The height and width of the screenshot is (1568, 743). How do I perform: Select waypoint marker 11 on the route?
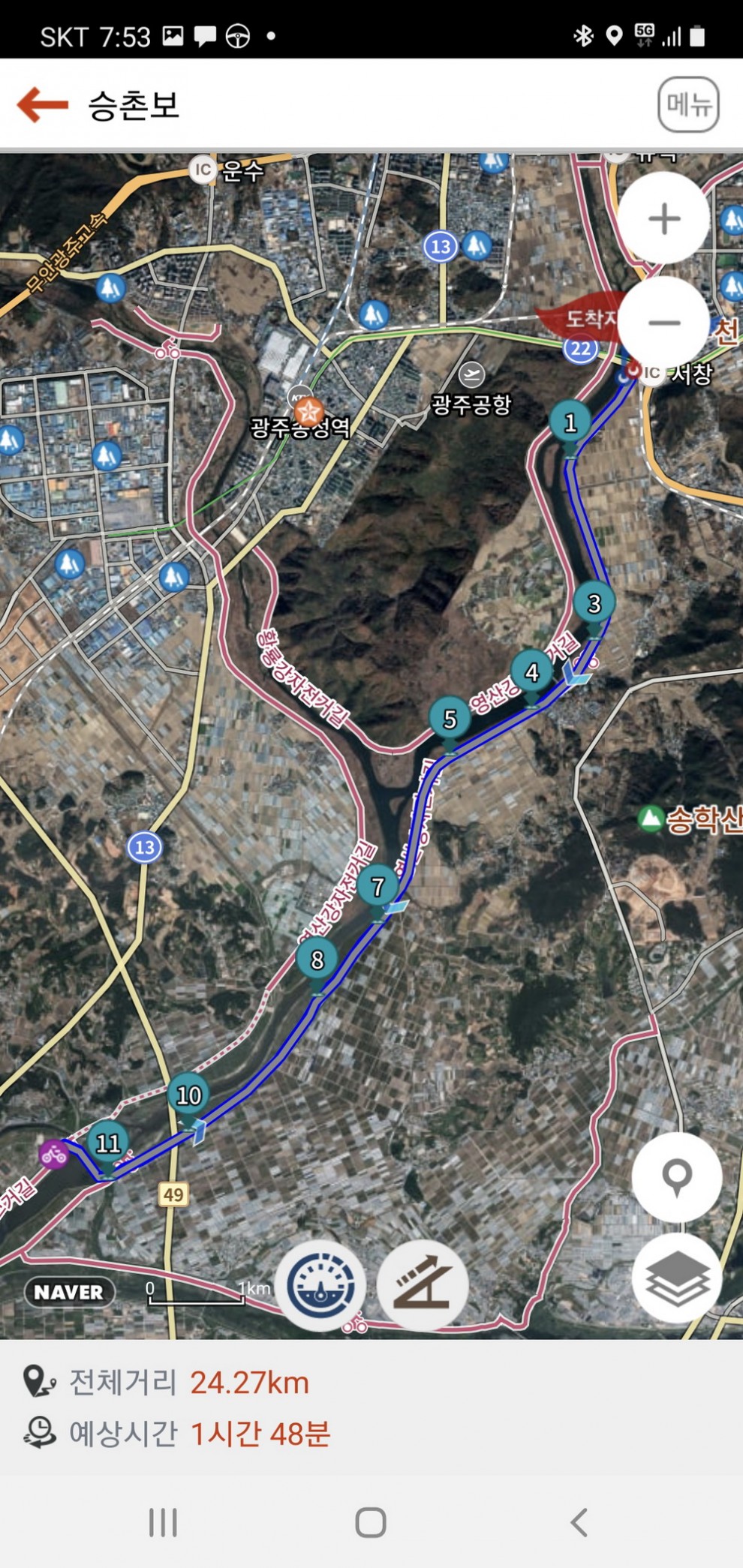pyautogui.click(x=108, y=1143)
